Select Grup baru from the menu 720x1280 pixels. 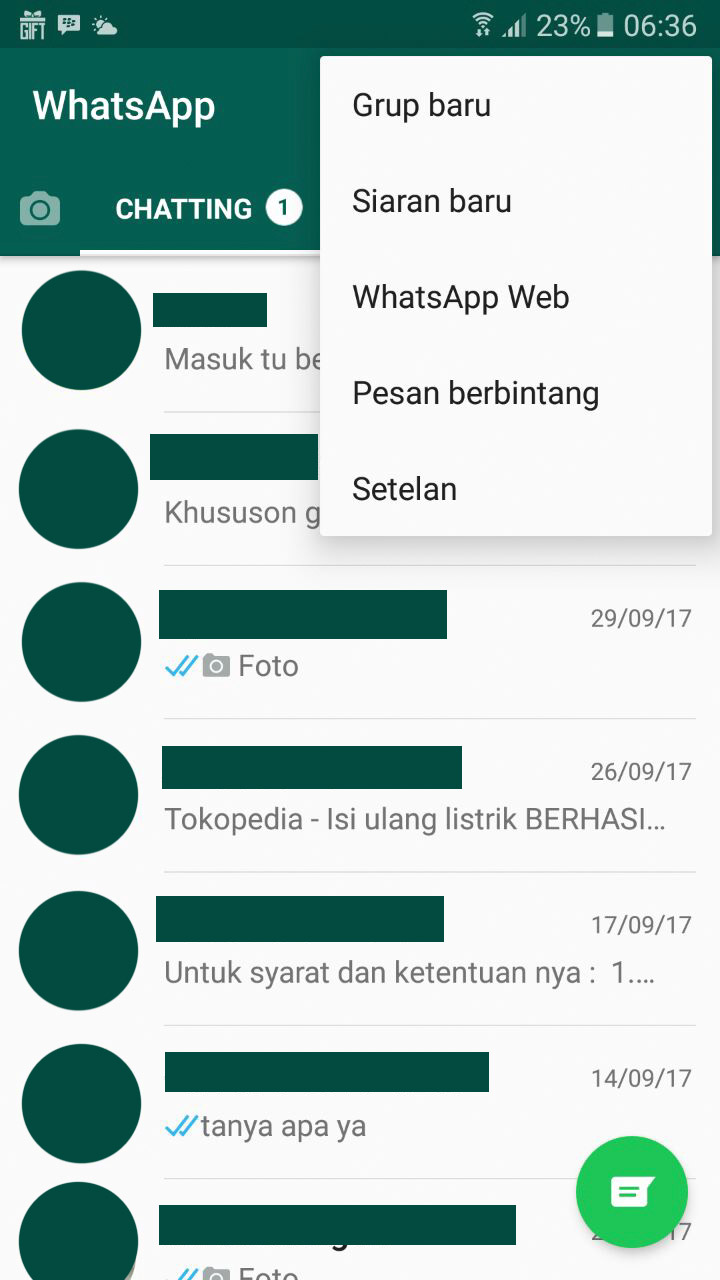pos(515,105)
